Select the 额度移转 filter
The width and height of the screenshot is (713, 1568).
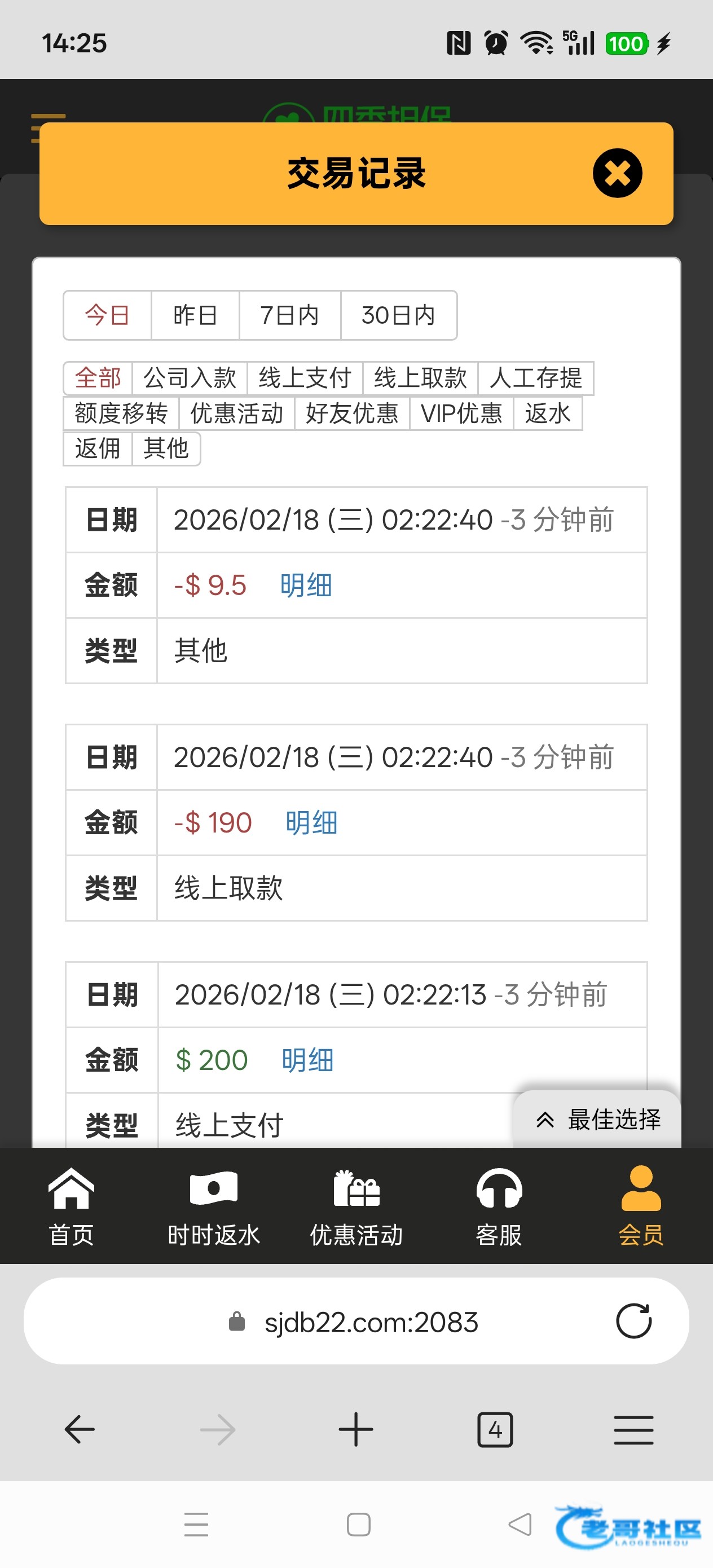tap(121, 413)
